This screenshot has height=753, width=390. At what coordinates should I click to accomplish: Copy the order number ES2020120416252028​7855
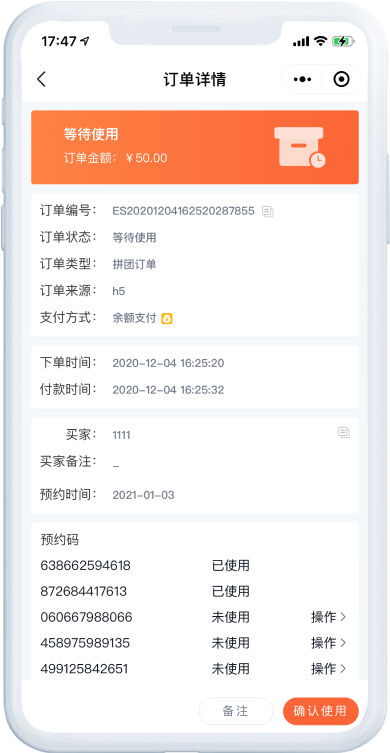(x=268, y=211)
